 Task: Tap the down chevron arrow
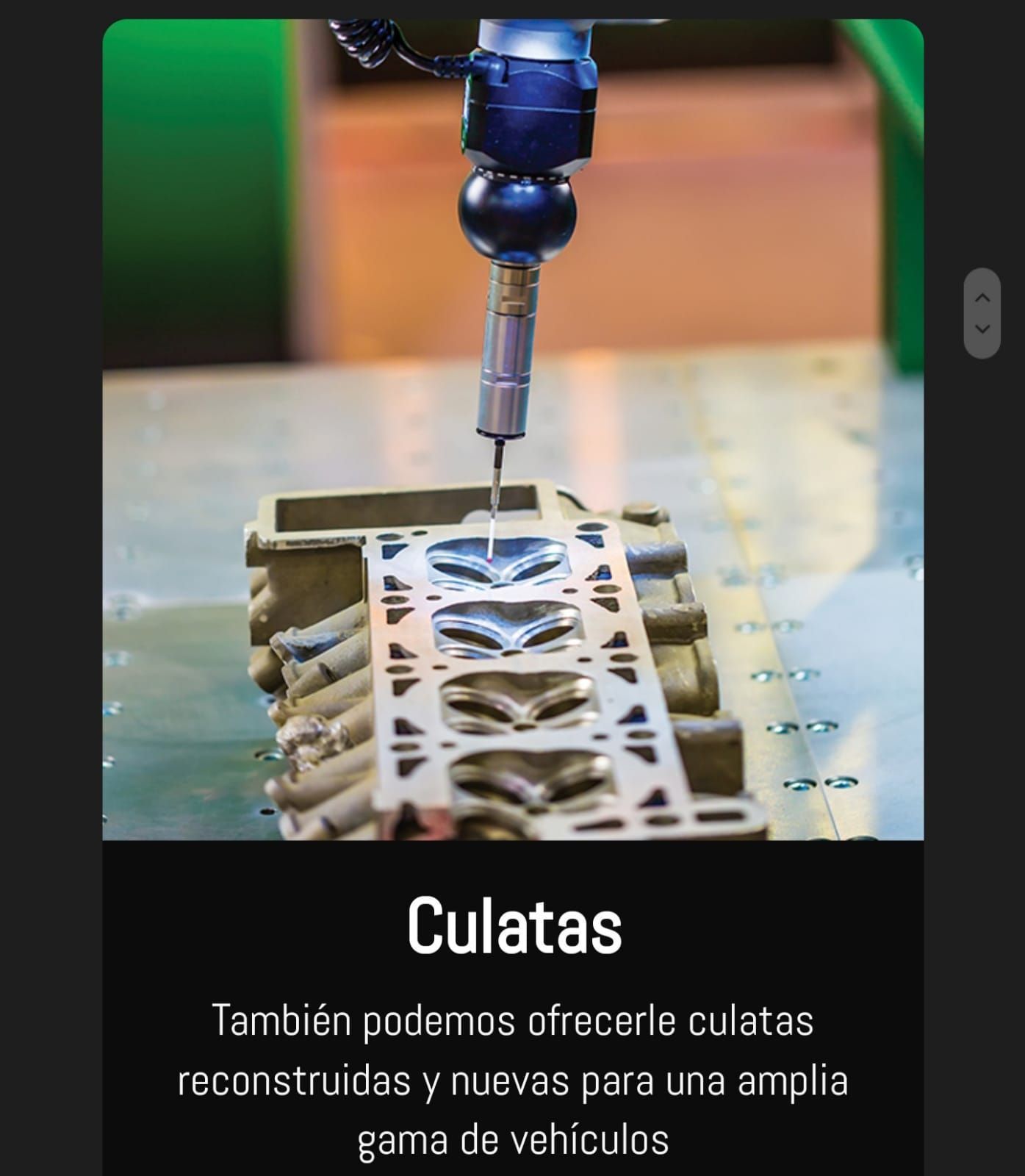tap(982, 329)
